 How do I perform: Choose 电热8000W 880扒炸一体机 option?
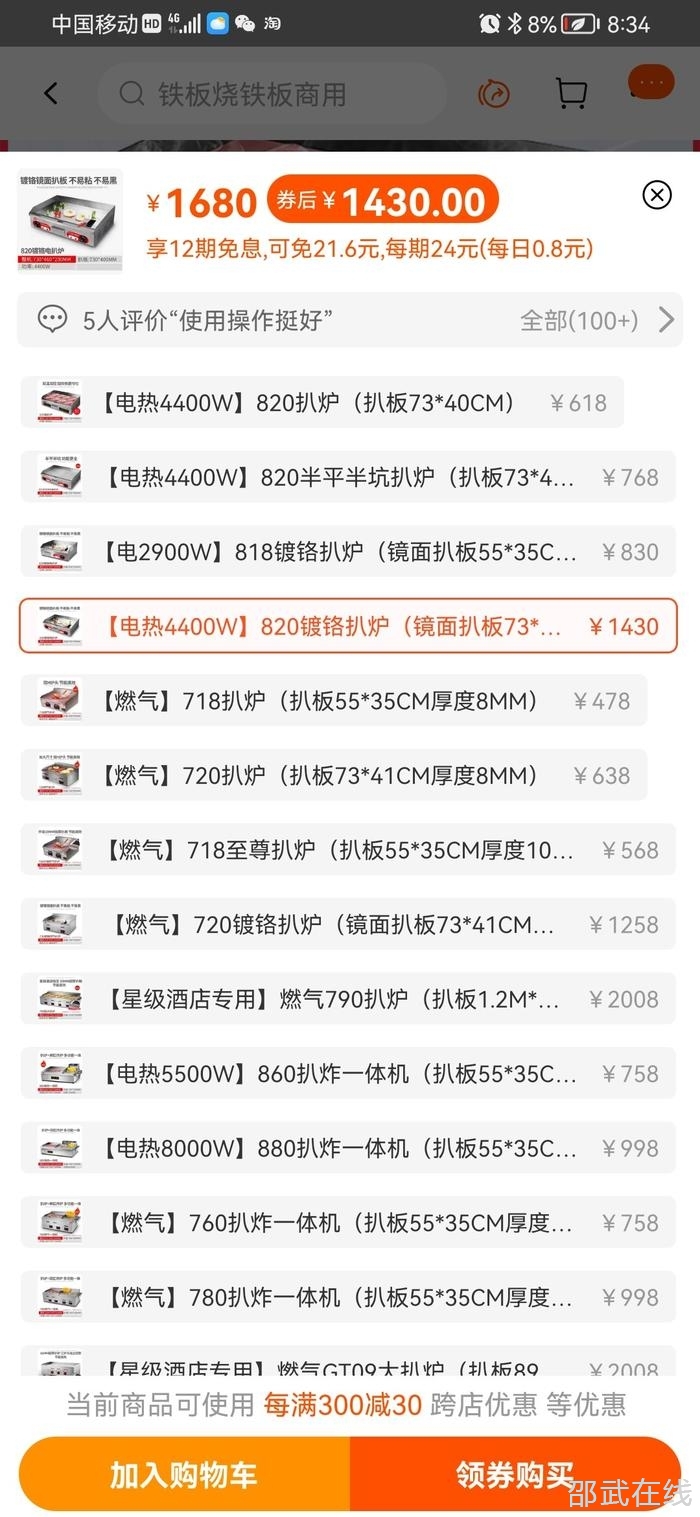click(x=348, y=1148)
